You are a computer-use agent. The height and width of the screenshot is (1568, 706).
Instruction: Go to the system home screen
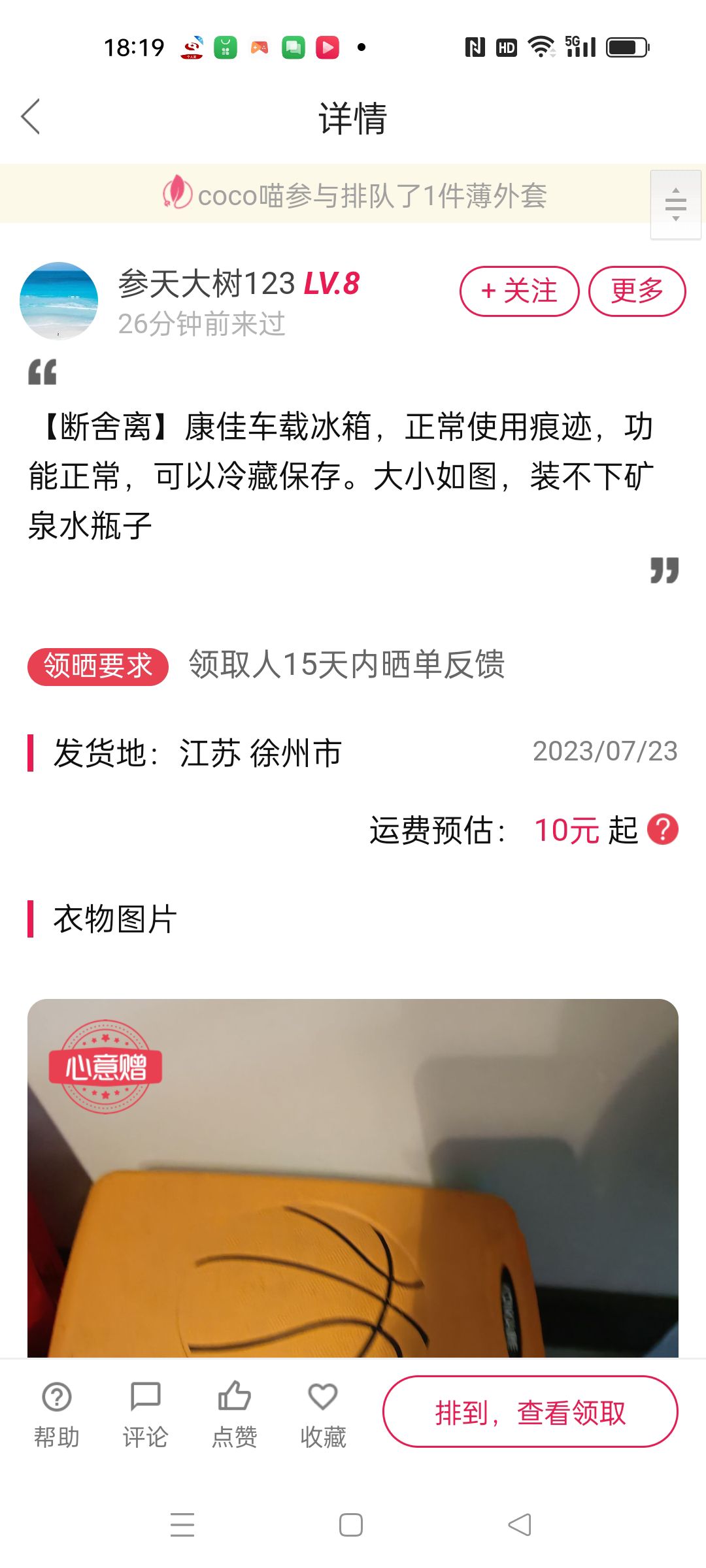click(x=351, y=1526)
